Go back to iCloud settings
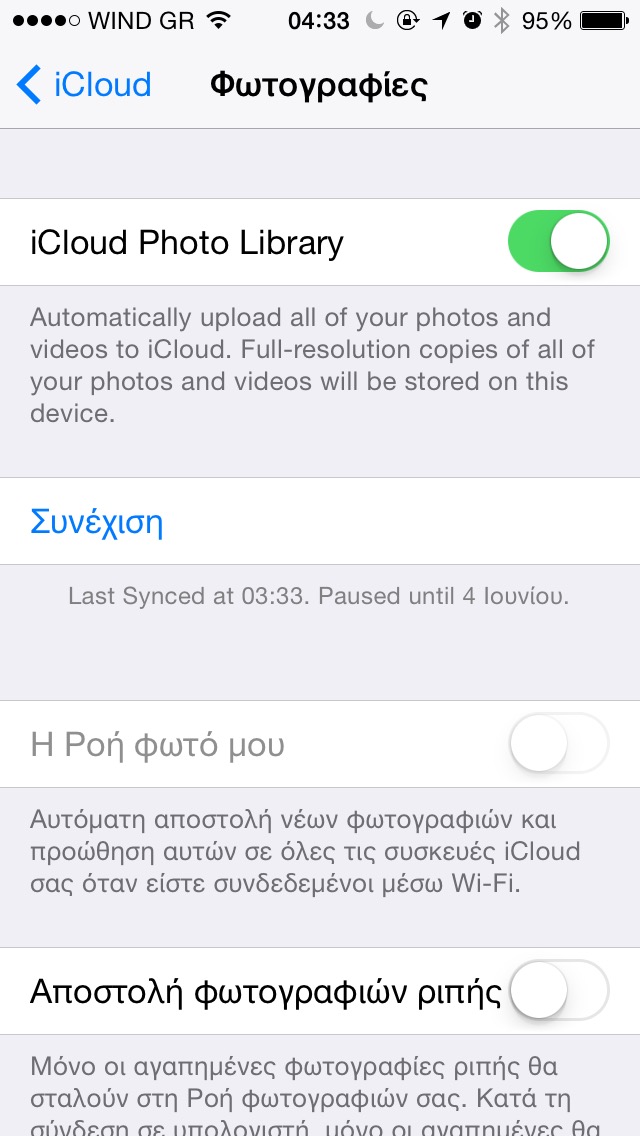 tap(84, 85)
